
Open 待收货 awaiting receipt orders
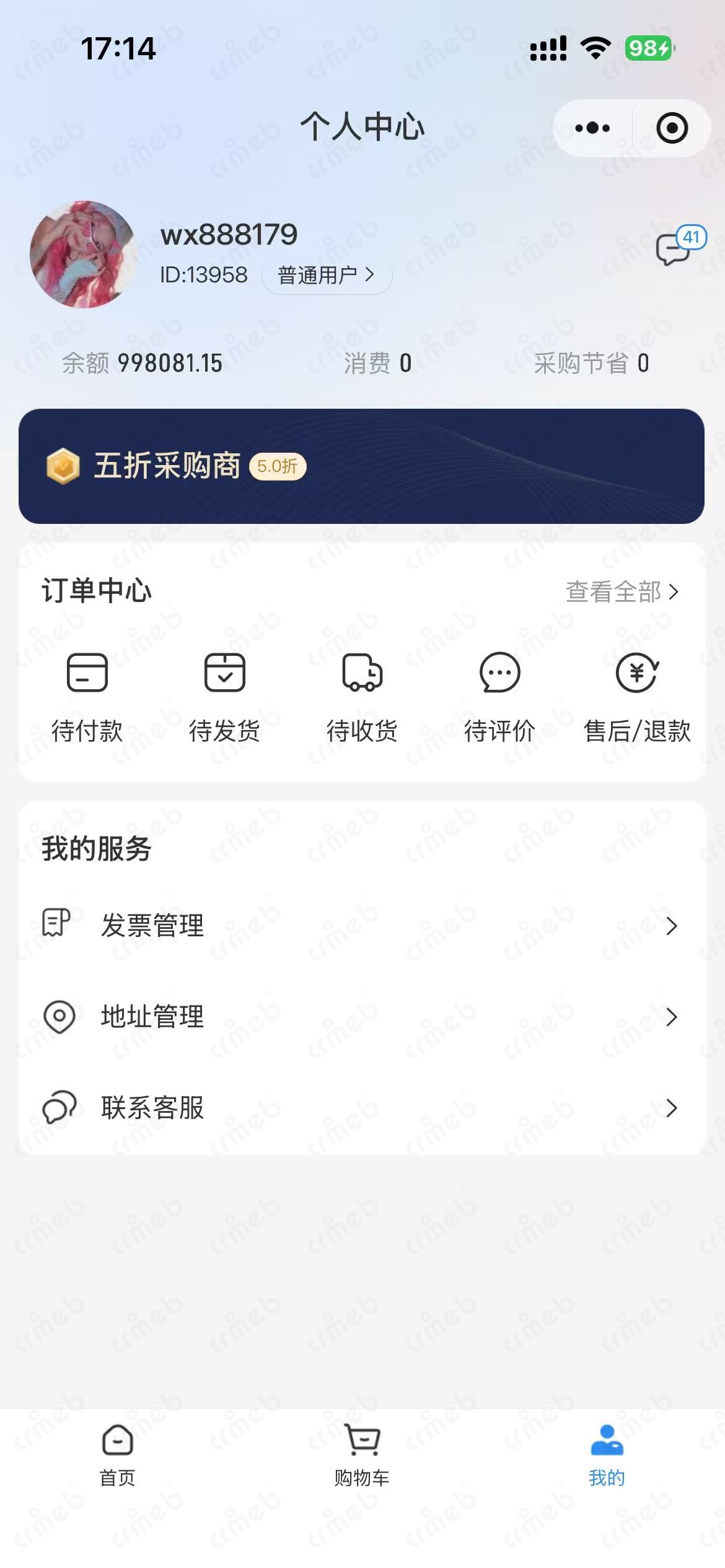click(x=362, y=696)
